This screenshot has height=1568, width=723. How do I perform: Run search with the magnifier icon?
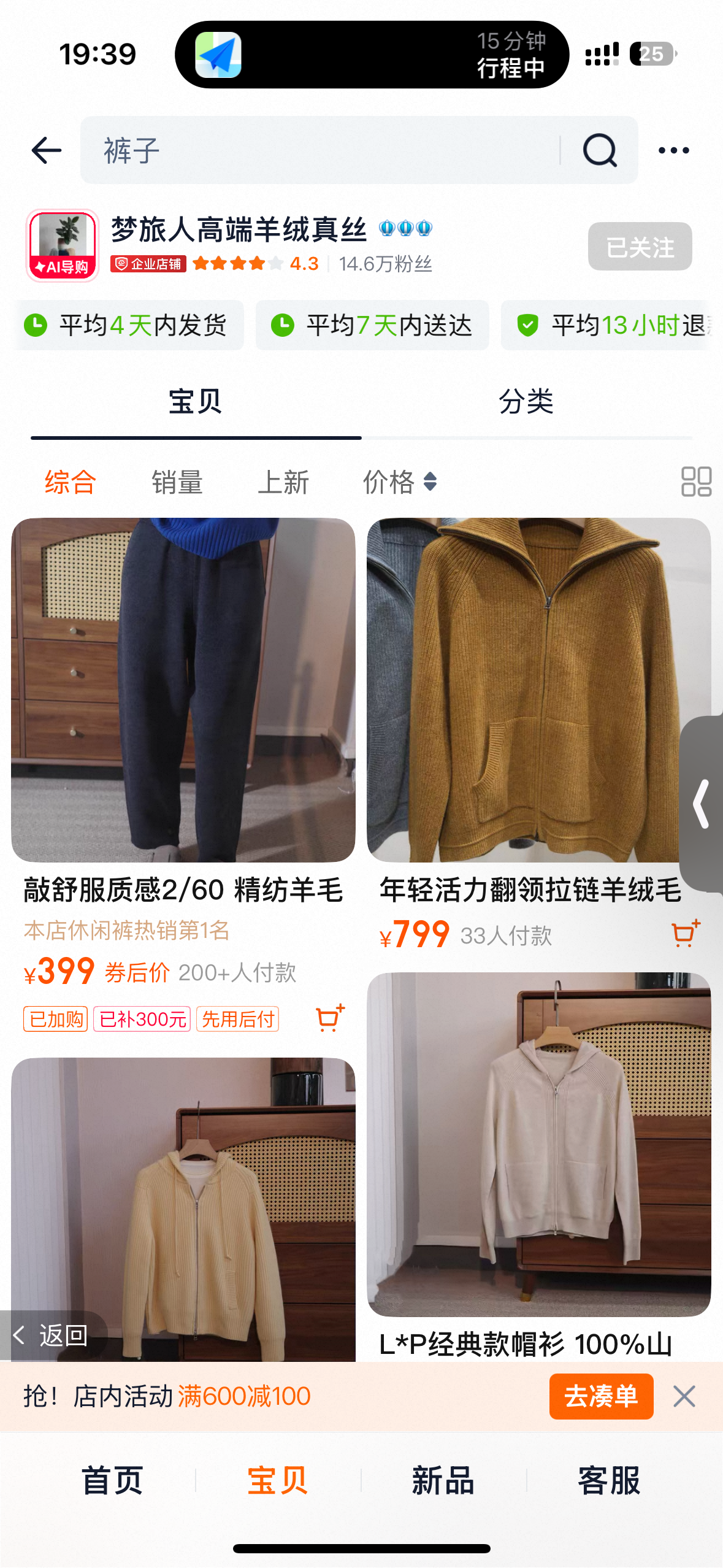click(x=599, y=150)
